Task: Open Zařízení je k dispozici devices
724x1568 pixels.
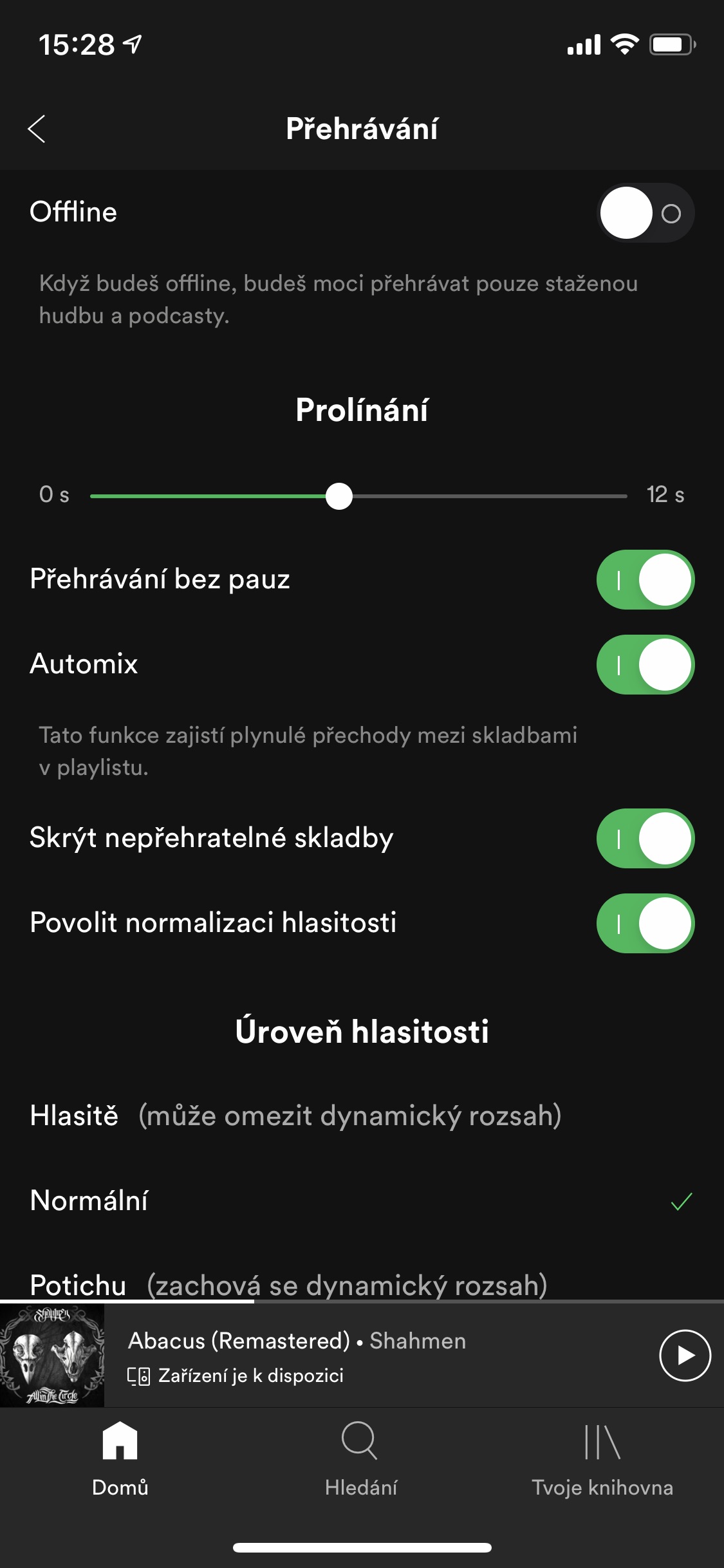Action: [x=236, y=1376]
